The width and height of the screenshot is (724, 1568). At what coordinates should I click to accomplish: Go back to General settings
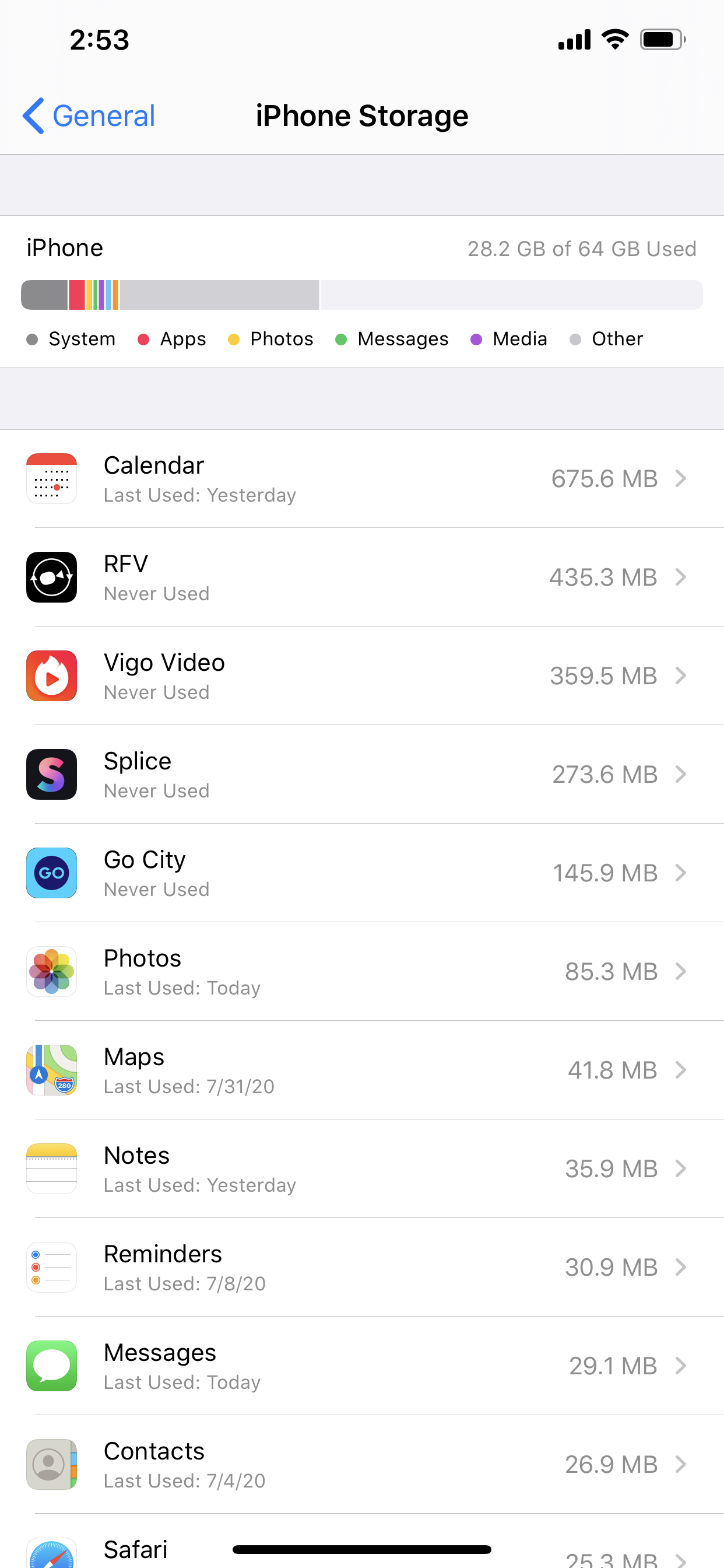[x=89, y=116]
